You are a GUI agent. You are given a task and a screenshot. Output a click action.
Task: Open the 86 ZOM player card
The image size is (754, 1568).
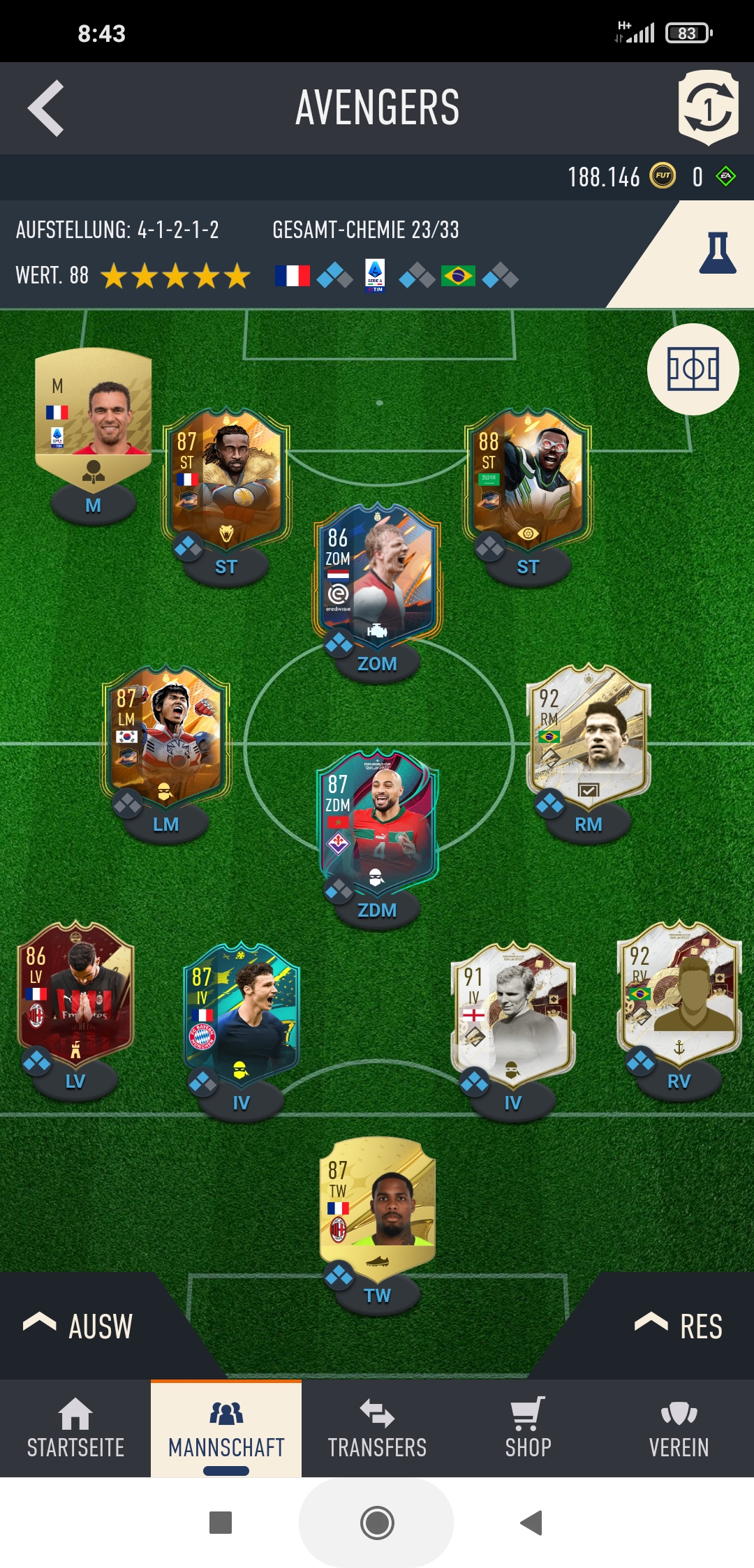(377, 574)
